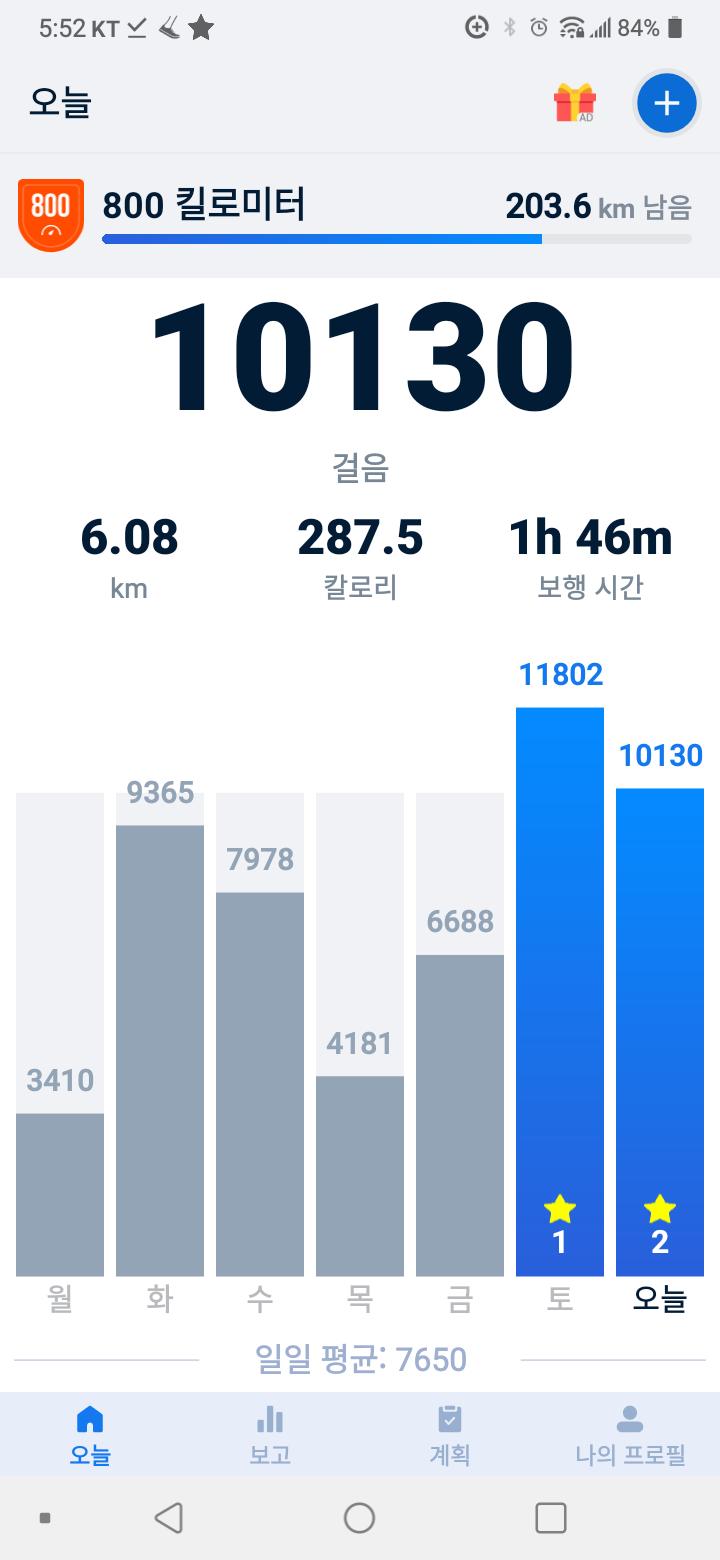Select the 토 bar showing 11802 steps
The width and height of the screenshot is (720, 1560).
(560, 990)
